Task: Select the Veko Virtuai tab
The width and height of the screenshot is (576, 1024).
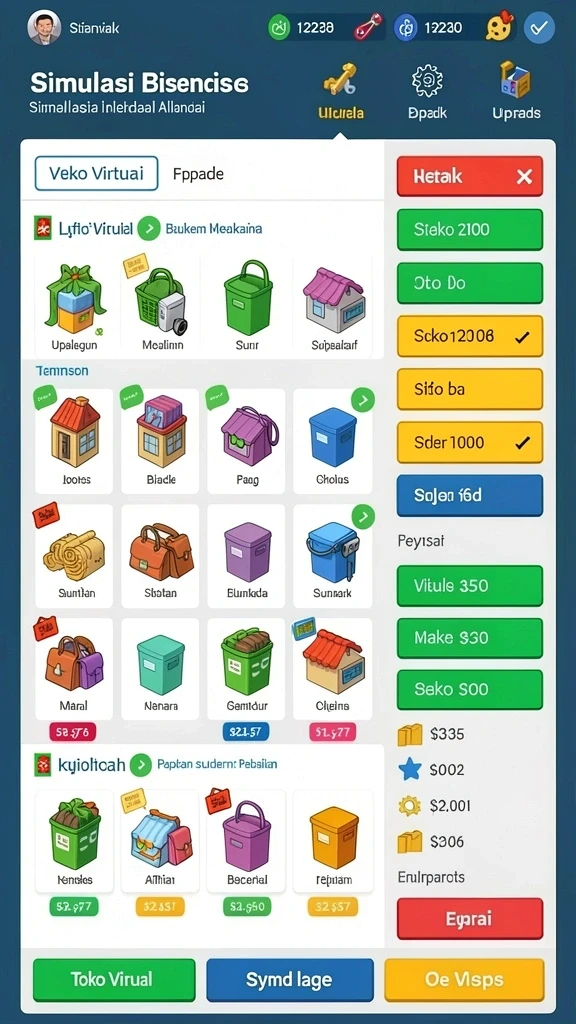Action: tap(96, 173)
